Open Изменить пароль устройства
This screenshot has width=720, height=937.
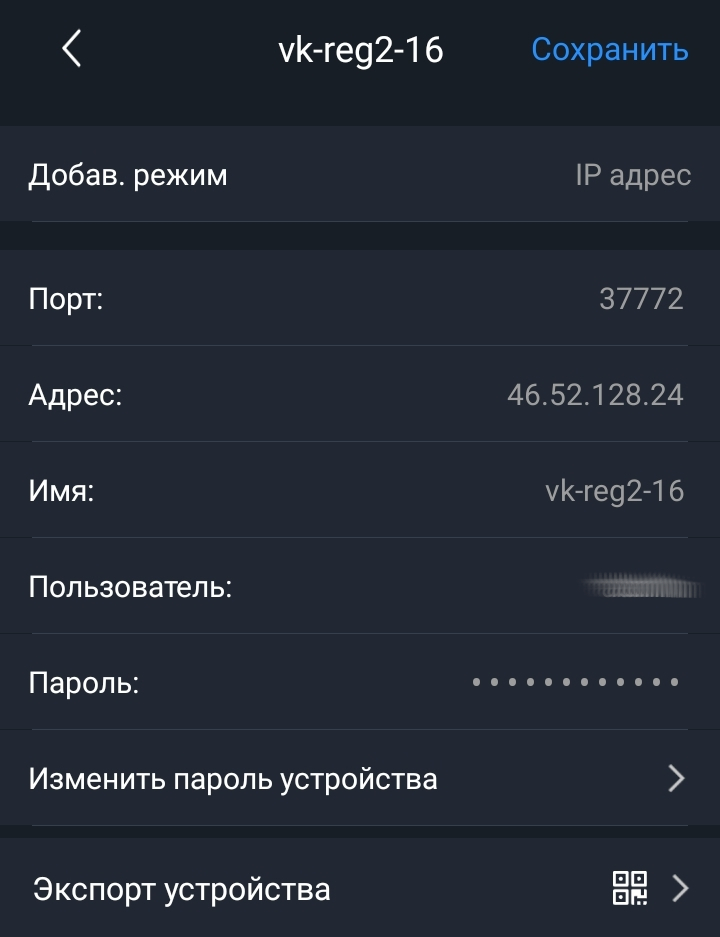tap(360, 778)
